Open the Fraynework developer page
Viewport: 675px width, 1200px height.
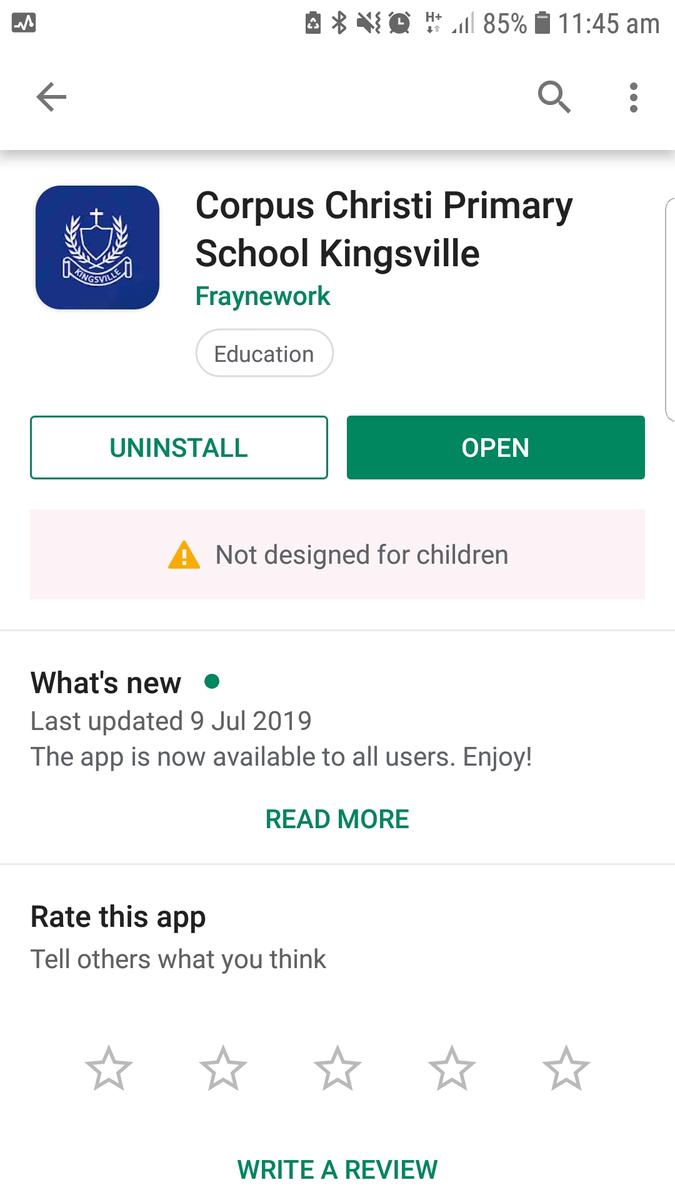[x=263, y=297]
